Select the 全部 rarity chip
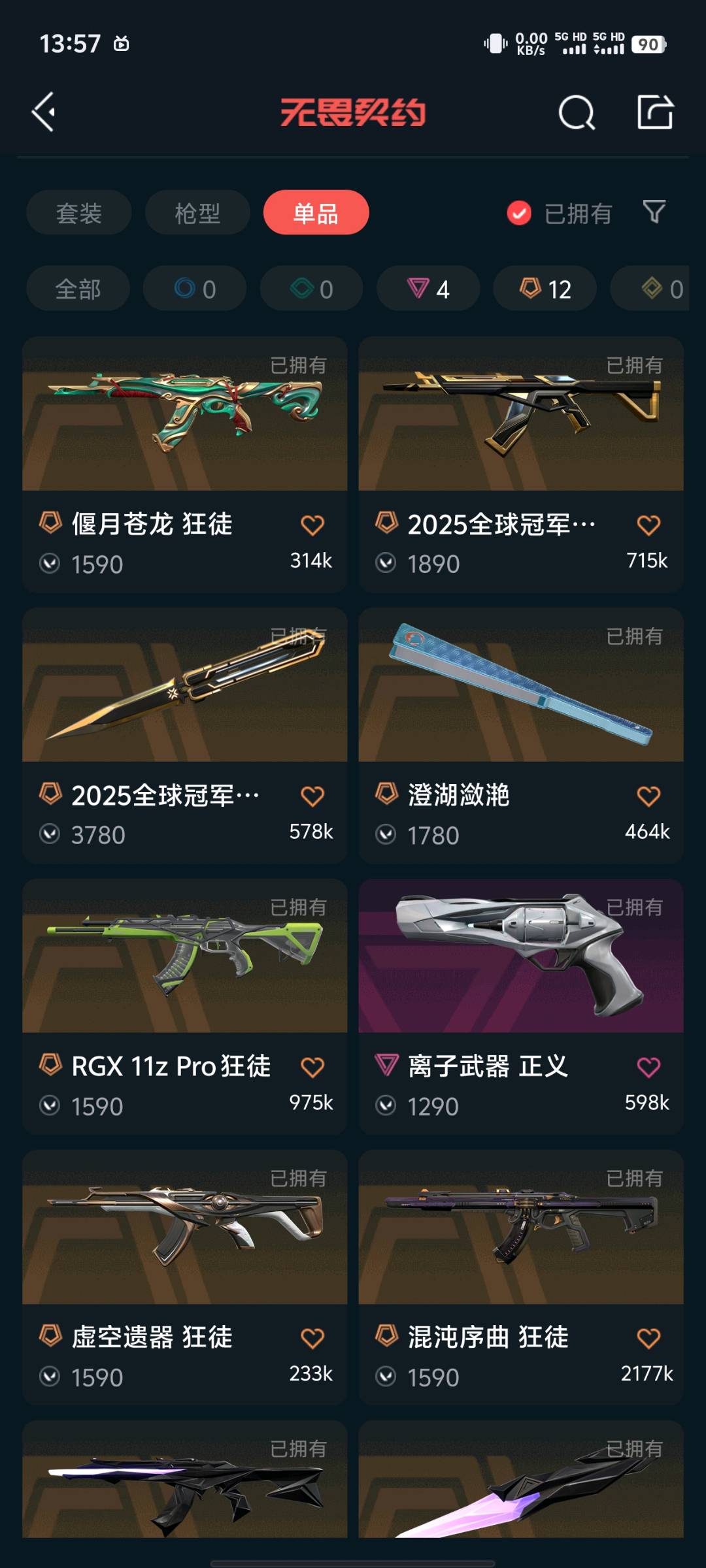The width and height of the screenshot is (706, 1568). (78, 289)
